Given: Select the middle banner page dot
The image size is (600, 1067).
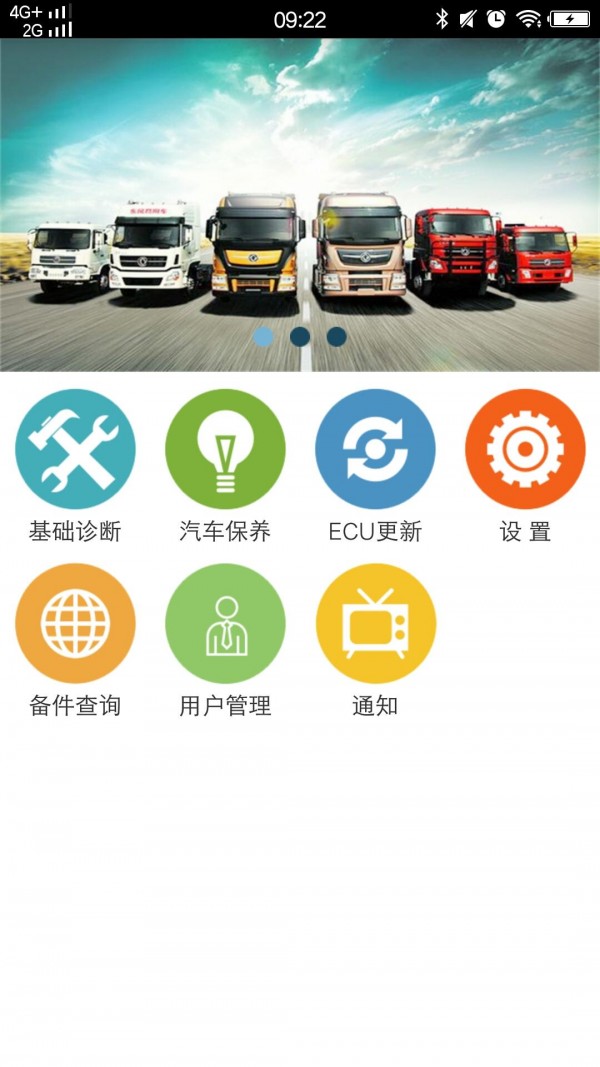Looking at the screenshot, I should point(300,337).
